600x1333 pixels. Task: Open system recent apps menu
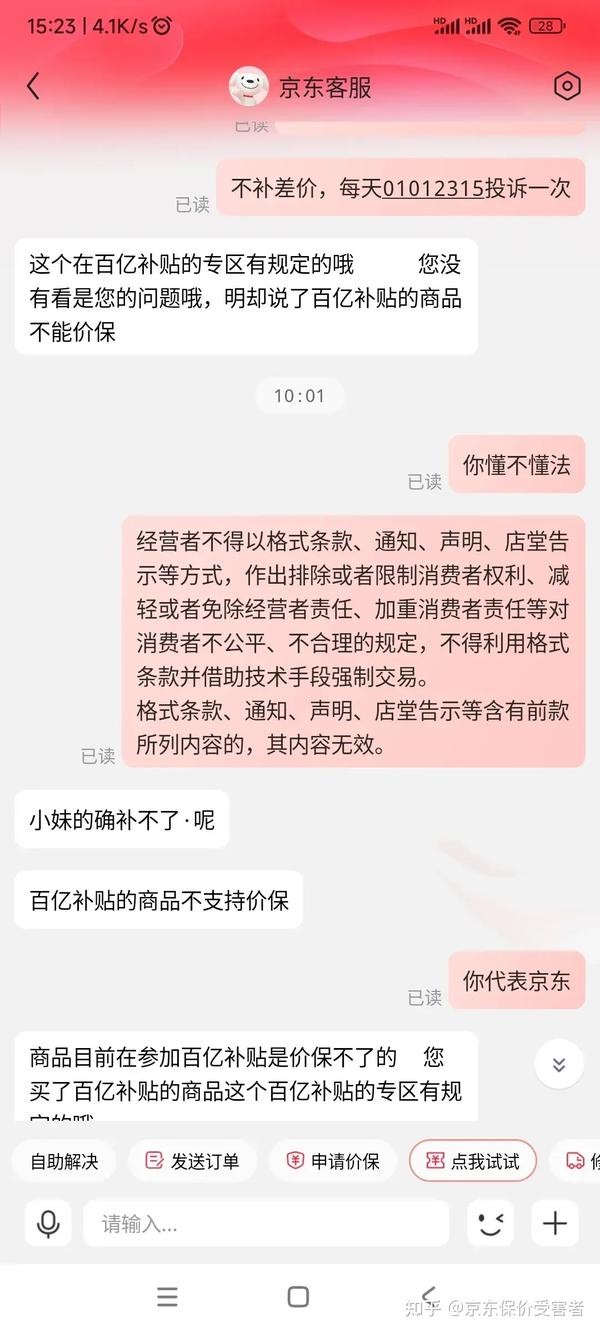(x=167, y=1297)
